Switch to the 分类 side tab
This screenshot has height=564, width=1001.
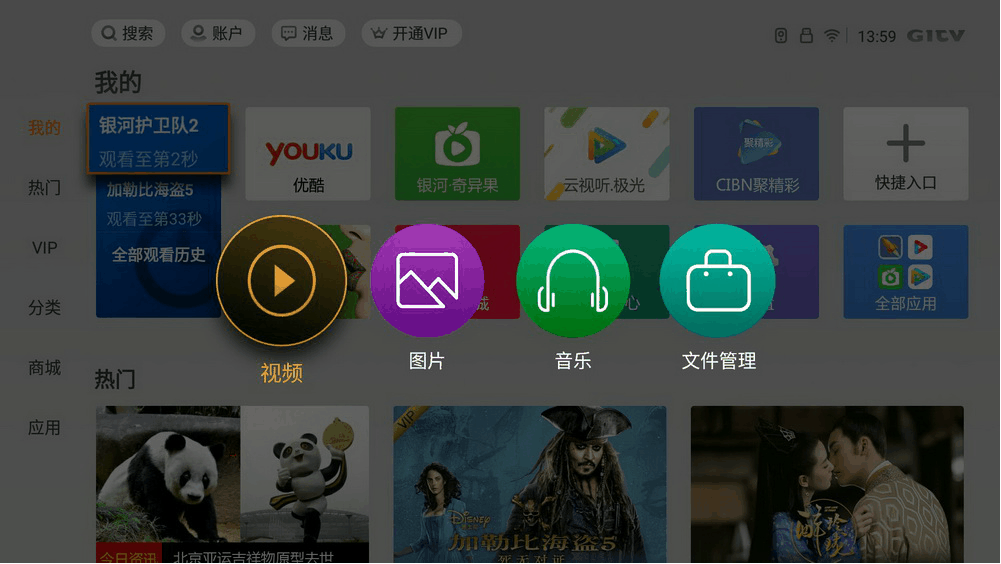point(44,308)
